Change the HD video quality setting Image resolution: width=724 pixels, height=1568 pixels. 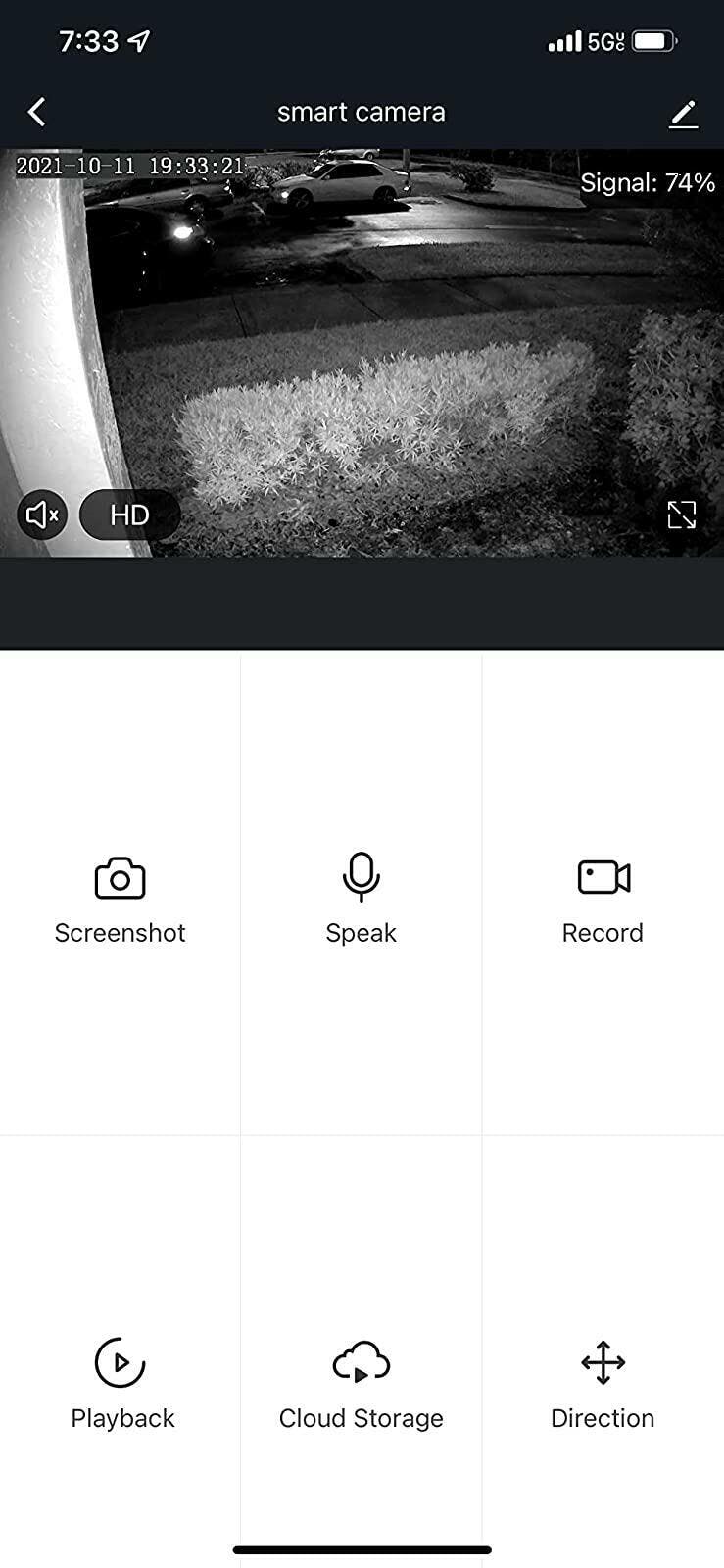pyautogui.click(x=129, y=514)
